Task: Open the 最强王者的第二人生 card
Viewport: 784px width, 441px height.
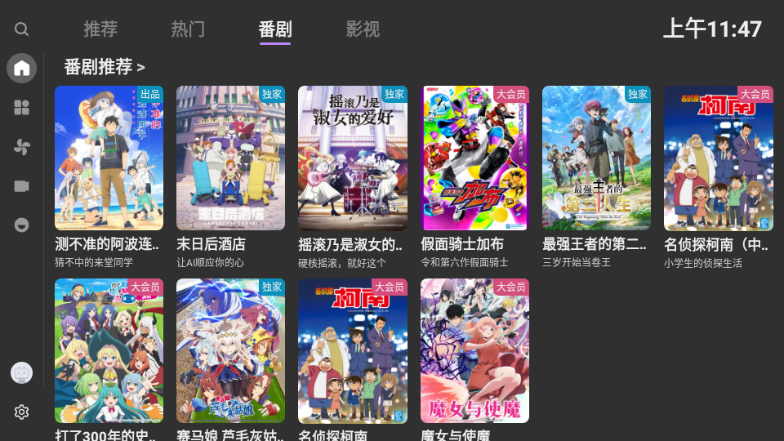Action: point(596,158)
